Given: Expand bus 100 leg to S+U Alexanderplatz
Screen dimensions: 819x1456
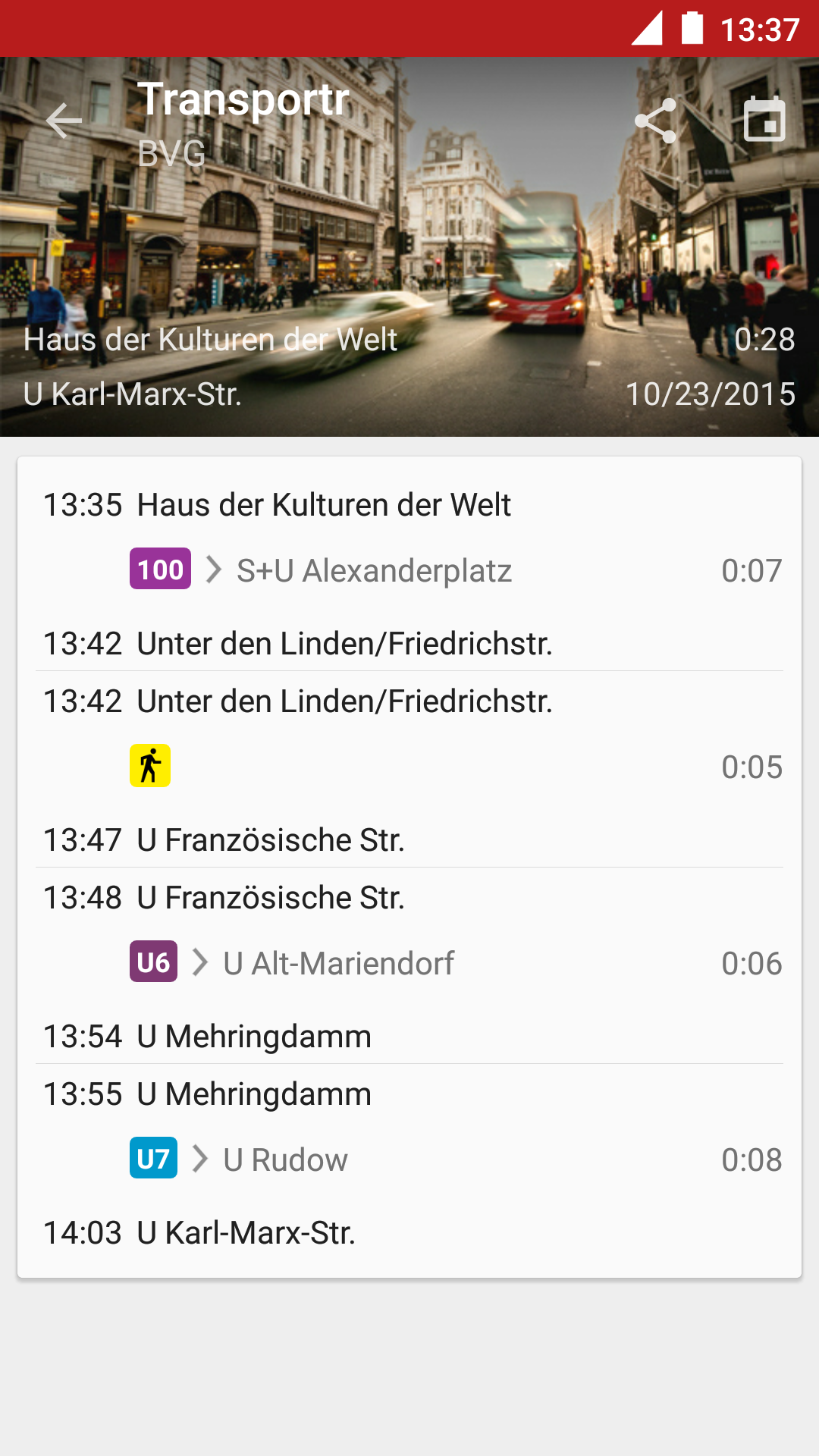Looking at the screenshot, I should (x=409, y=570).
